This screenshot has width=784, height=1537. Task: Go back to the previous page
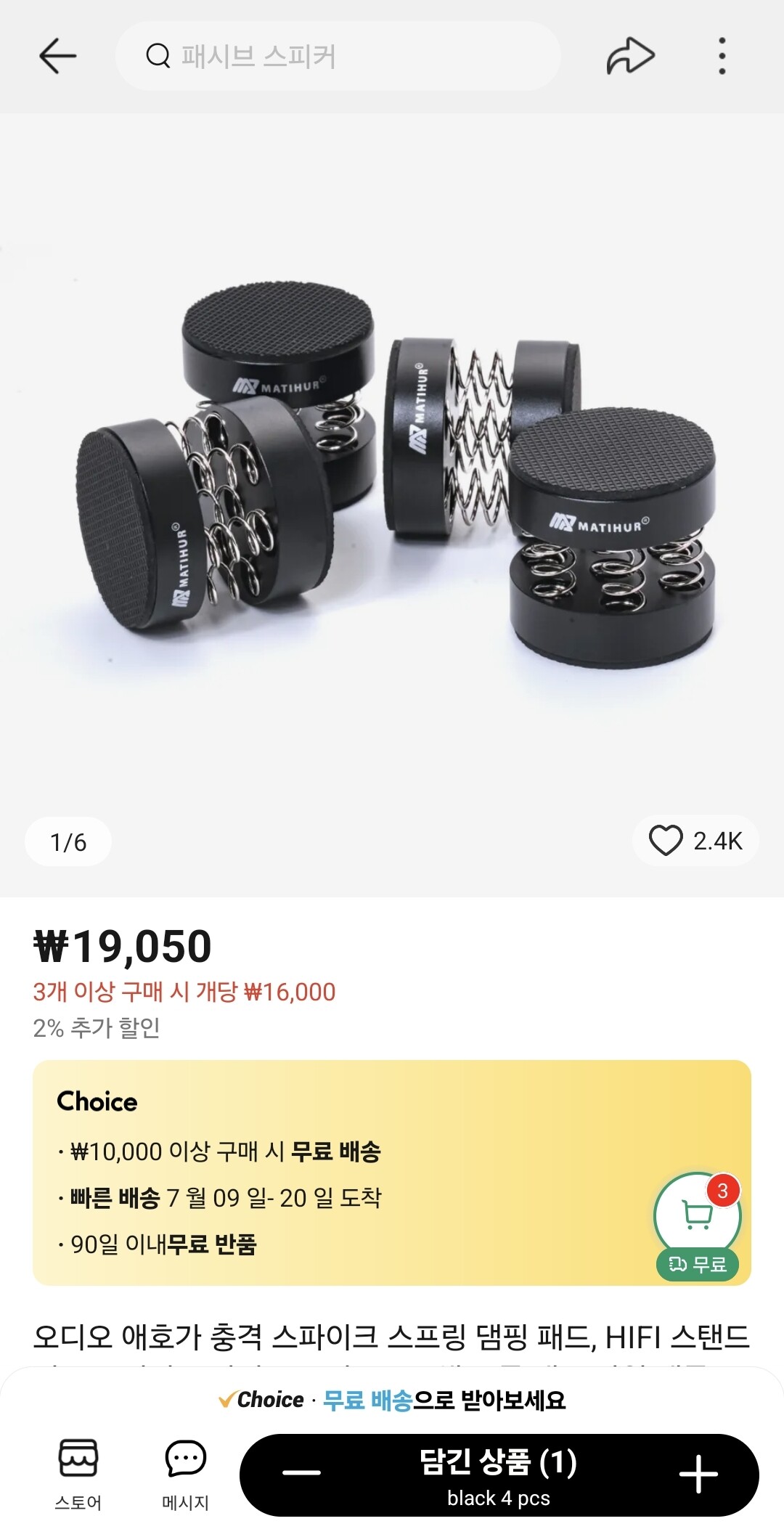tap(57, 56)
